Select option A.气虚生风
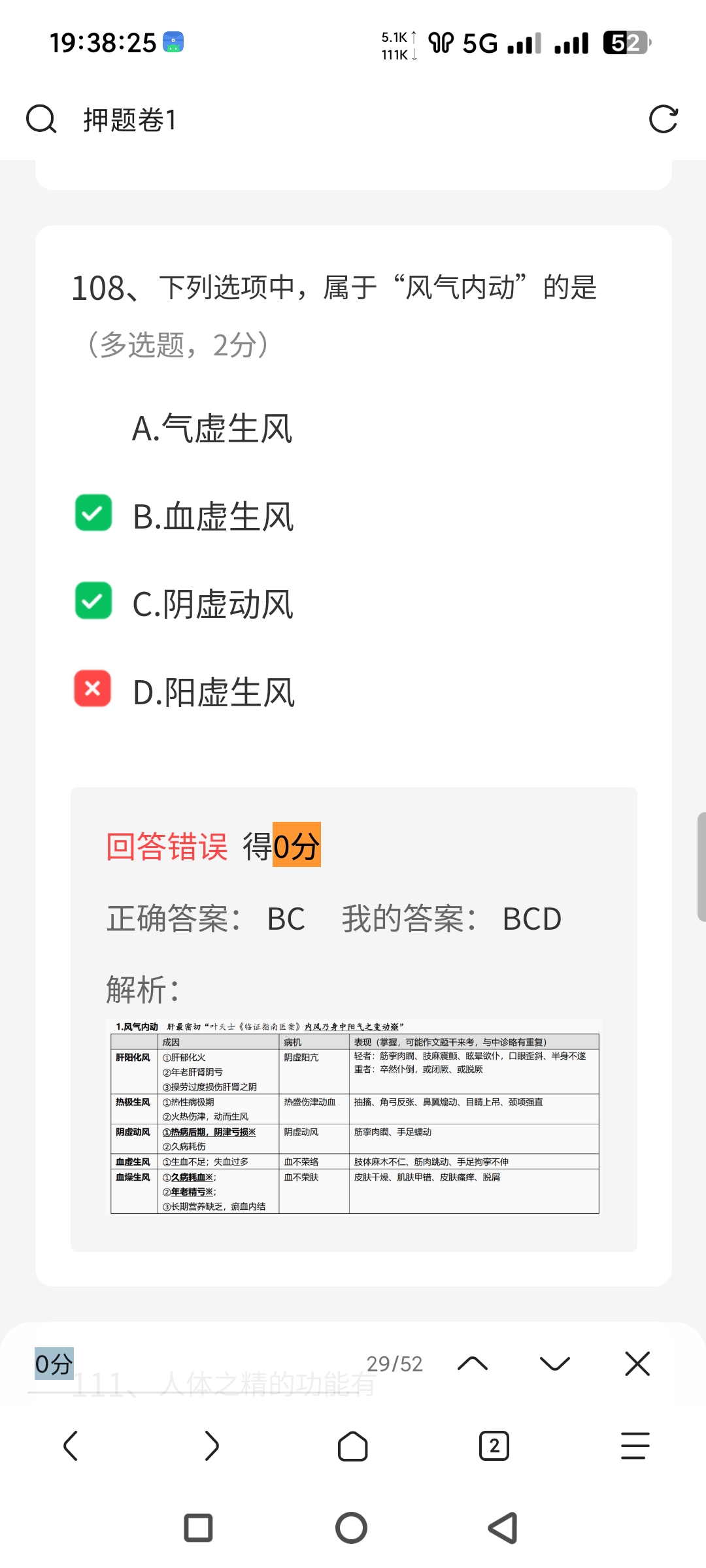The width and height of the screenshot is (706, 1568). click(x=212, y=429)
